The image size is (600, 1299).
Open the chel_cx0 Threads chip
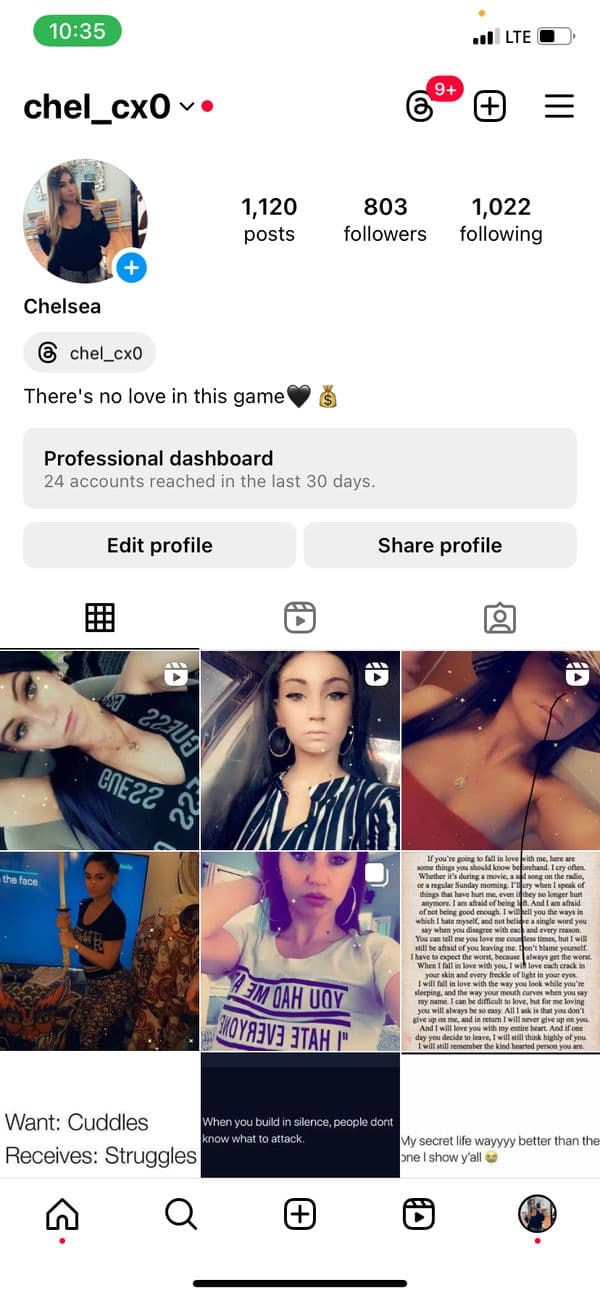90,353
